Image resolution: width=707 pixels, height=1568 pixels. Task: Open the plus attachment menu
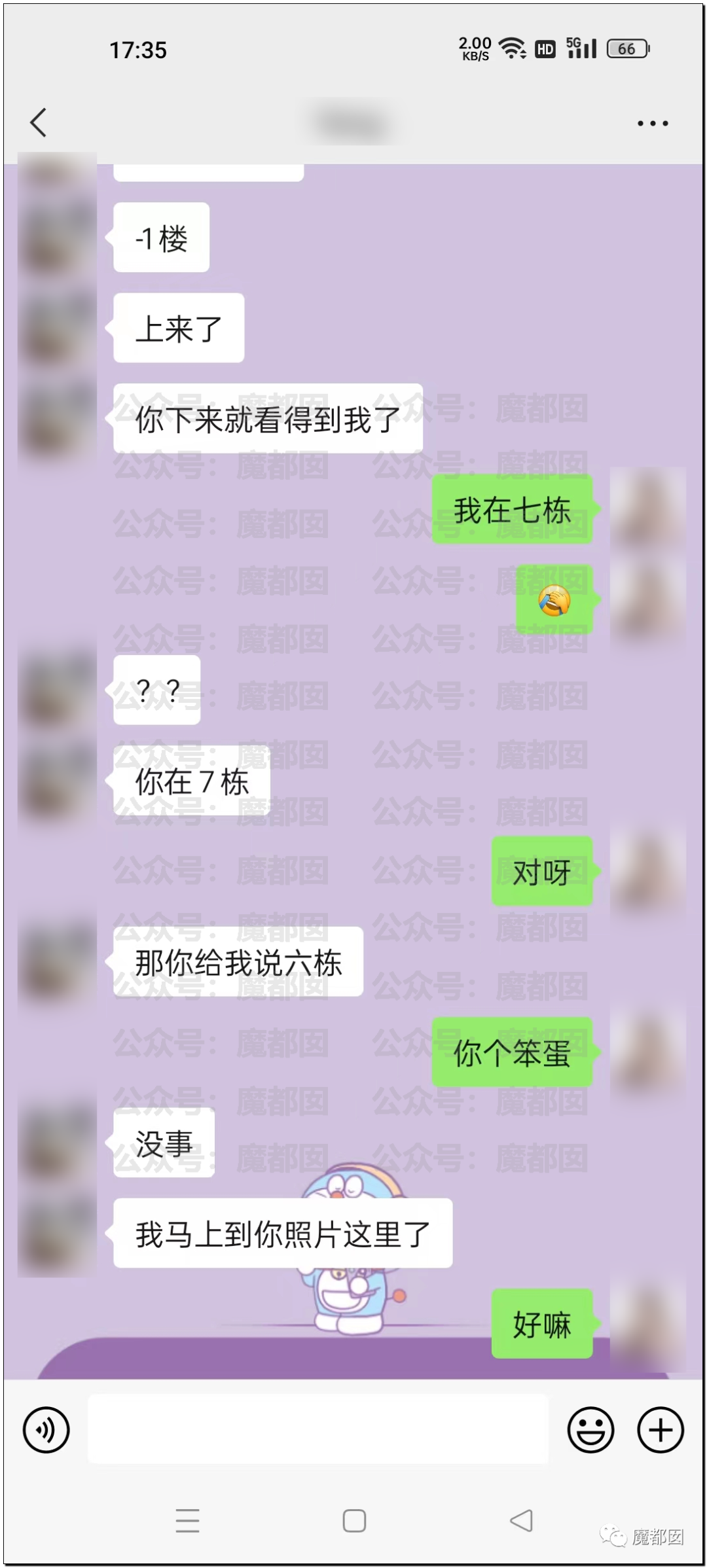pos(661,1430)
